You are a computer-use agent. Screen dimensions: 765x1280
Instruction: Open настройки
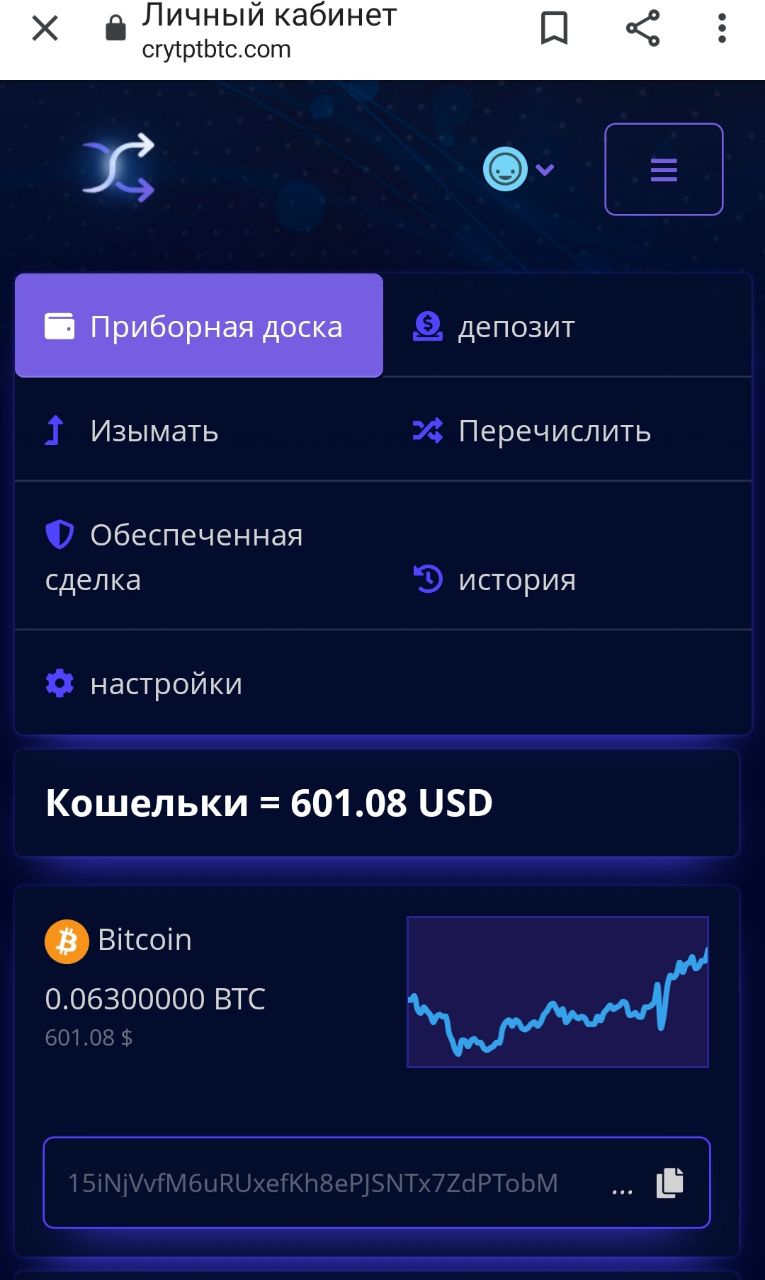tap(199, 684)
